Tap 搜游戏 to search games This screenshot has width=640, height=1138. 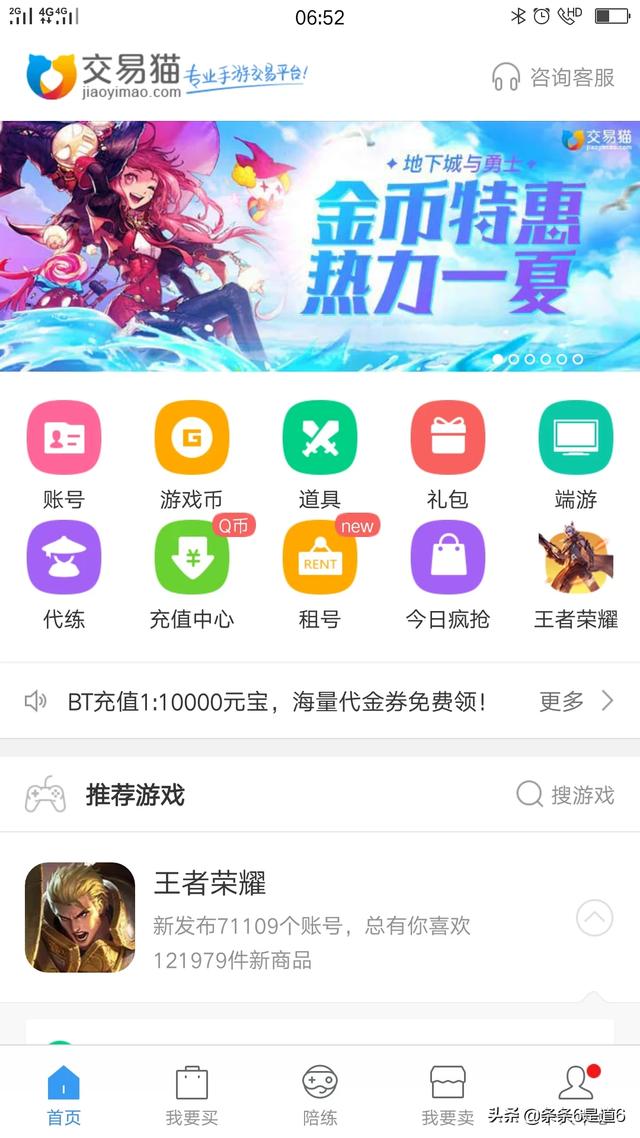click(x=565, y=795)
